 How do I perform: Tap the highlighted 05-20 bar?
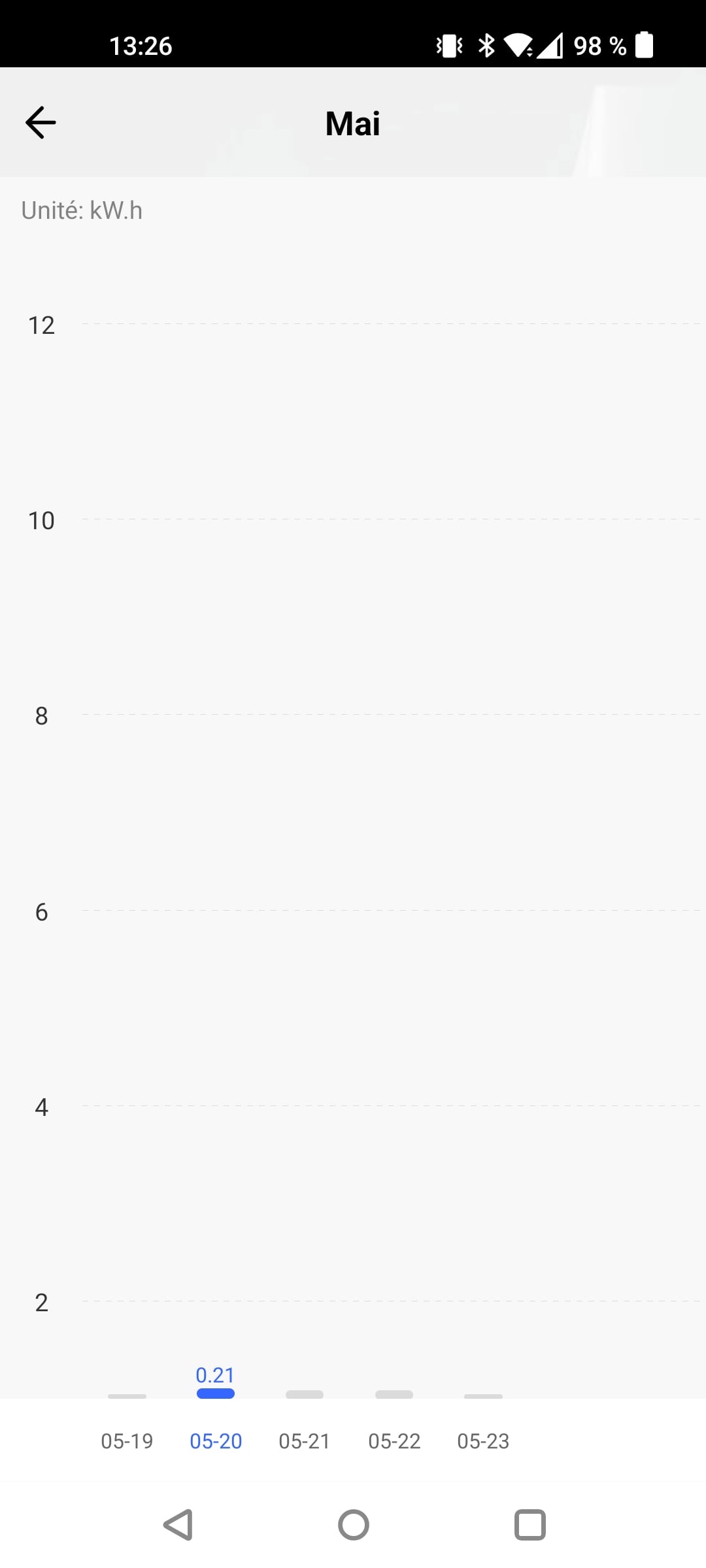coord(216,1394)
